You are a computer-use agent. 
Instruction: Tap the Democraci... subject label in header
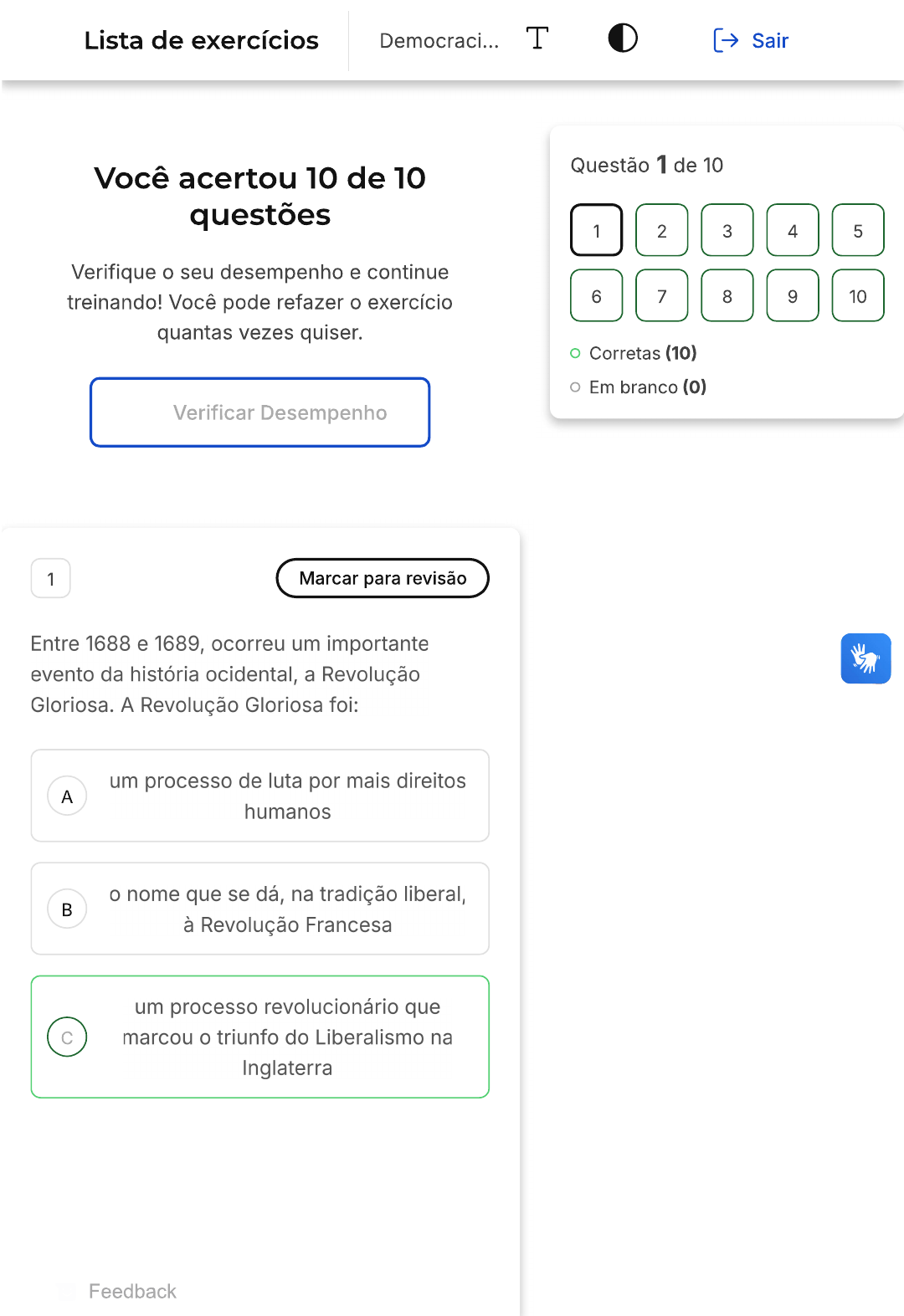(439, 41)
